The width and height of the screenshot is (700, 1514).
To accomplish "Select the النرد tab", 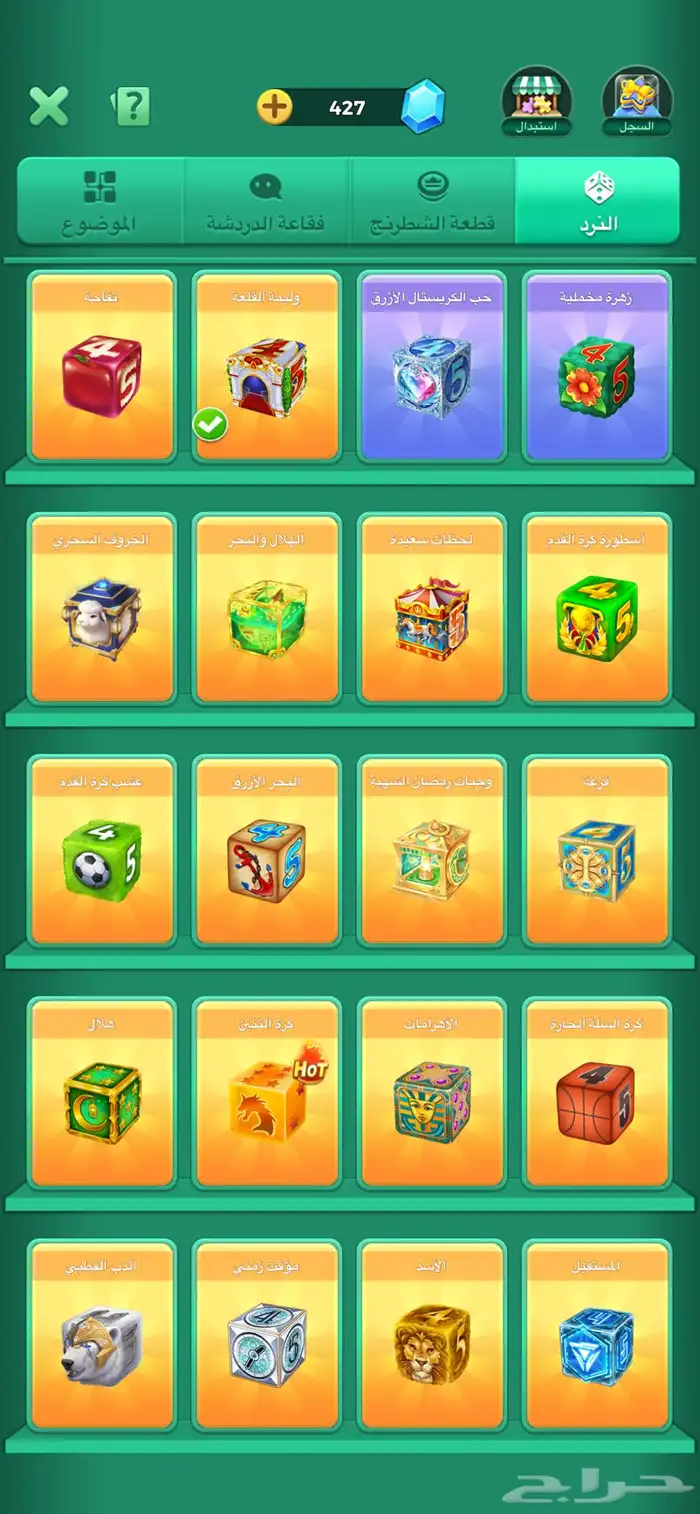I will (x=598, y=201).
